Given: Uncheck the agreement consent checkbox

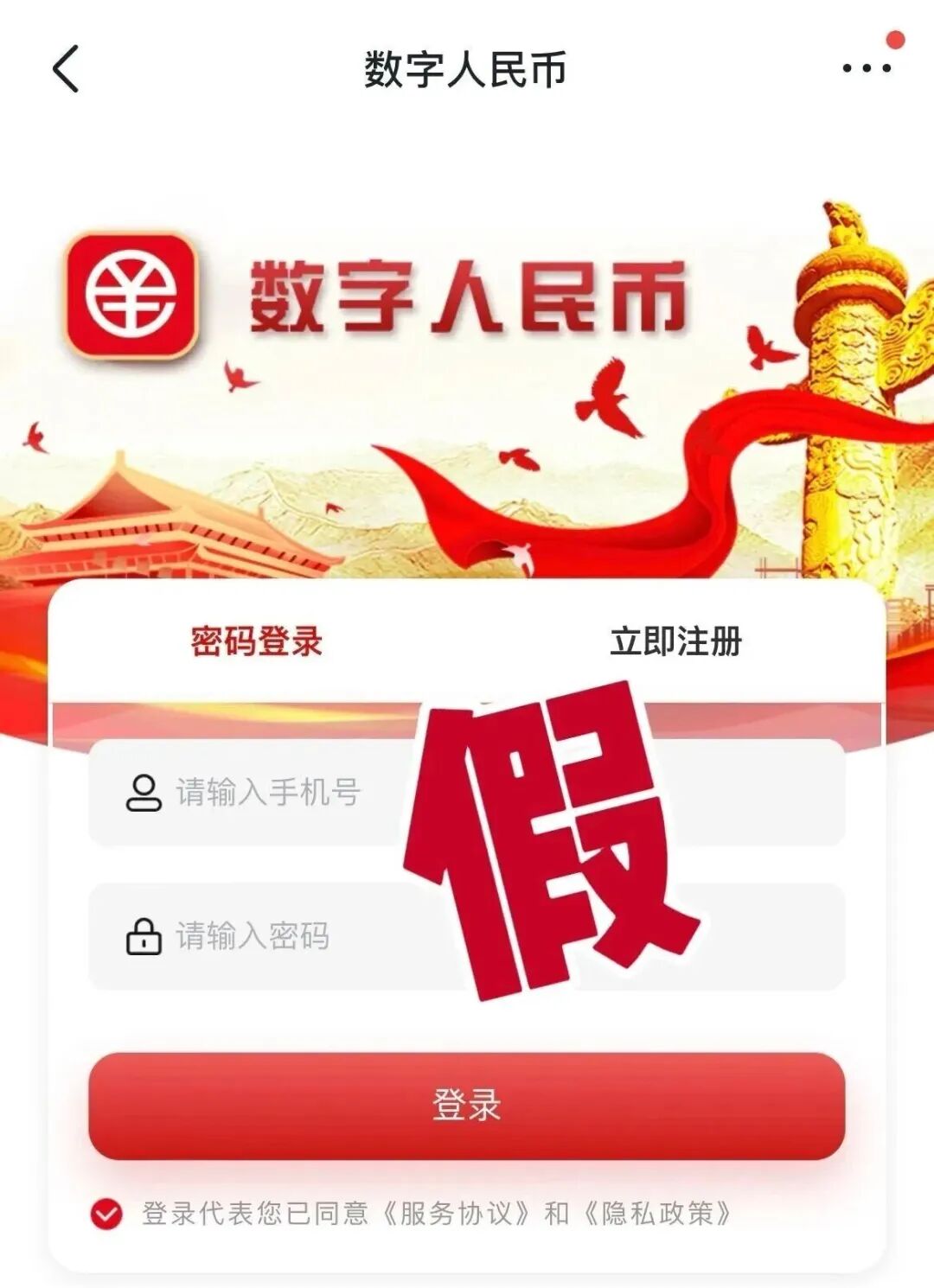Looking at the screenshot, I should pos(106,1214).
